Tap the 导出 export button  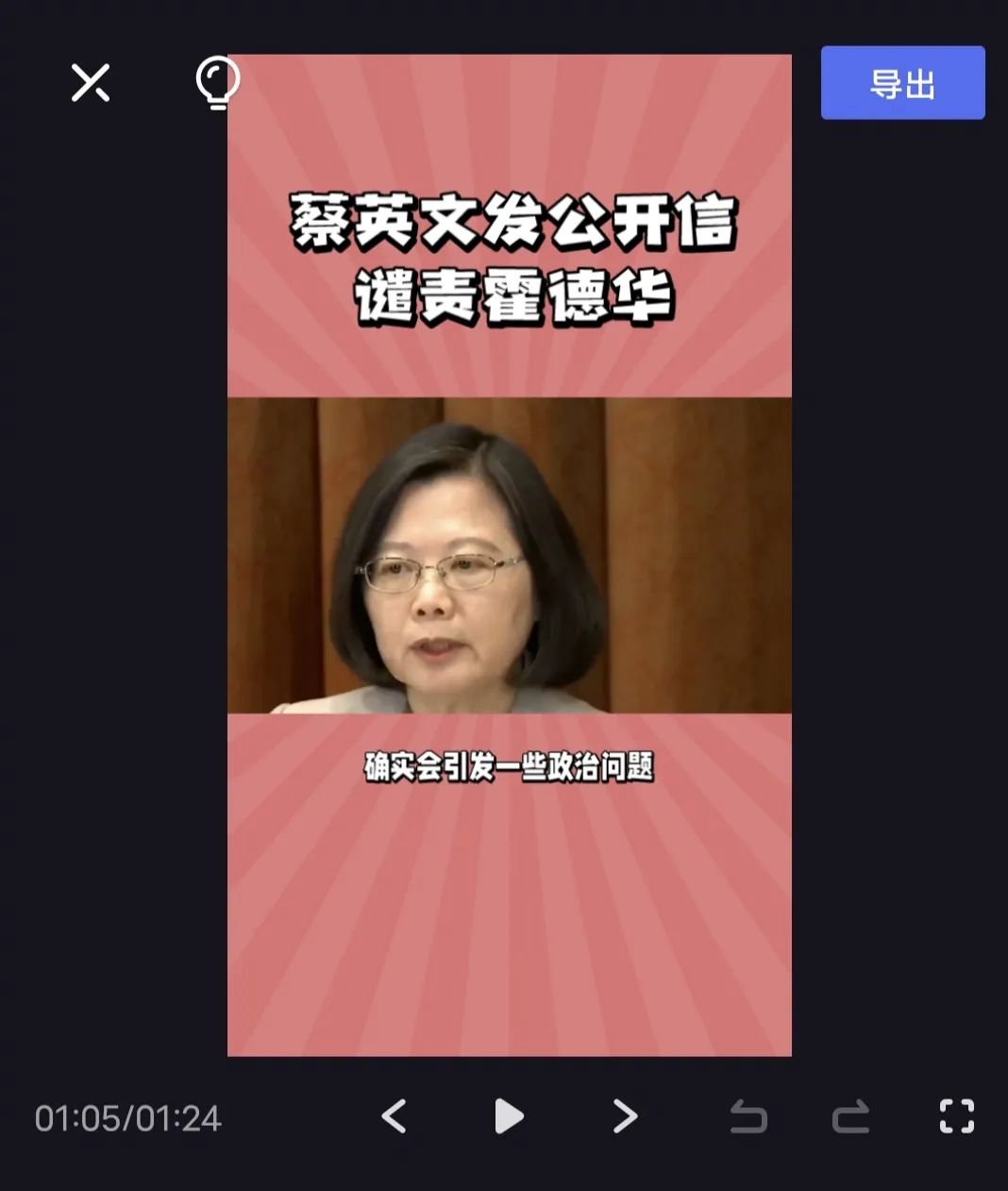pyautogui.click(x=902, y=83)
